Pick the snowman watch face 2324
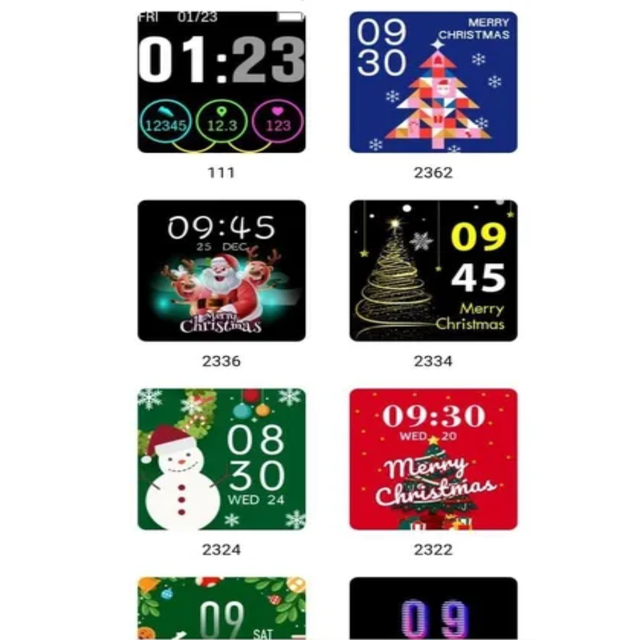640x640 pixels. 221,459
